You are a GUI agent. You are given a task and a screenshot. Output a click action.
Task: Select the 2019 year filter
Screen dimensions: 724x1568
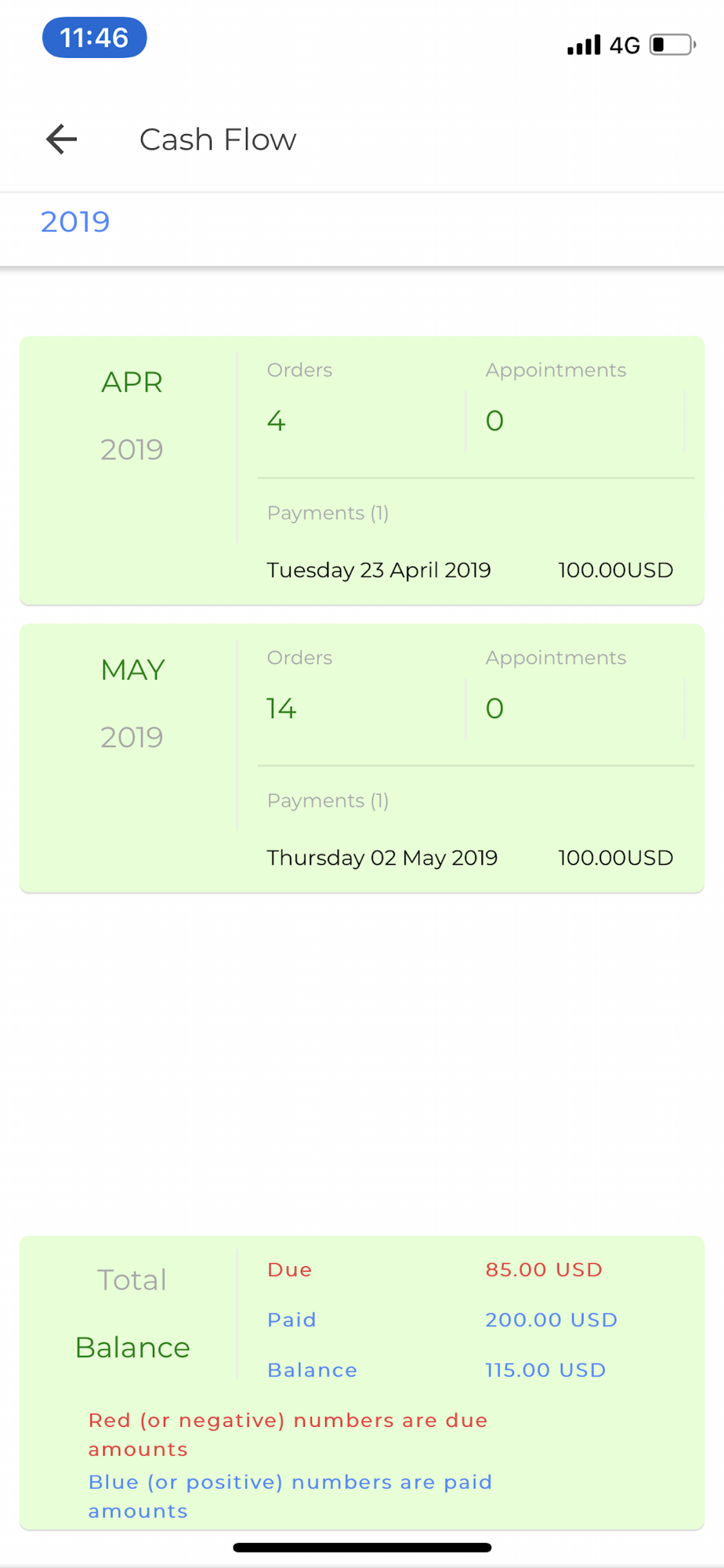(75, 222)
